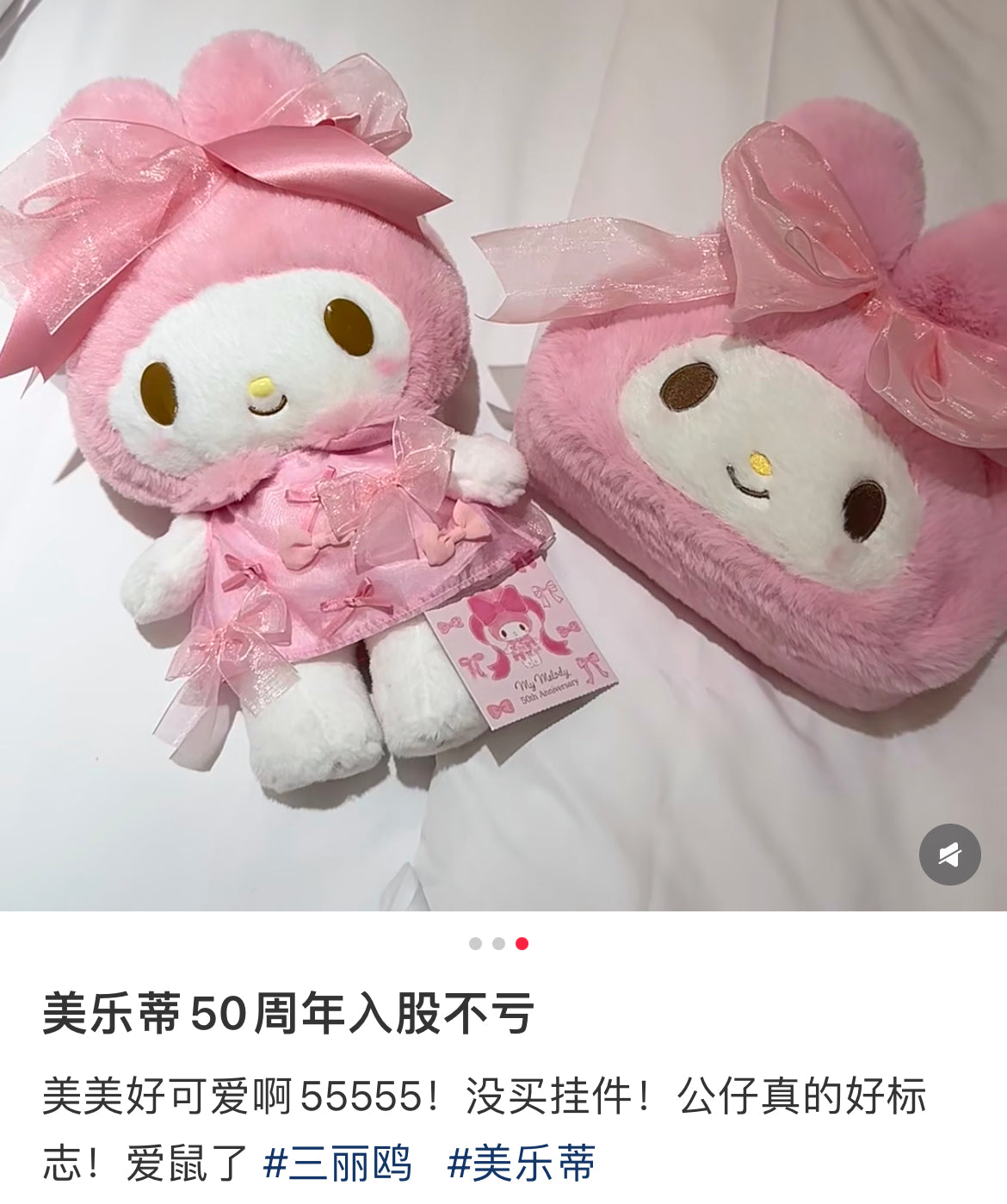Open the #美乐蒂 hashtag
This screenshot has height=1204, width=1007.
pyautogui.click(x=522, y=1164)
